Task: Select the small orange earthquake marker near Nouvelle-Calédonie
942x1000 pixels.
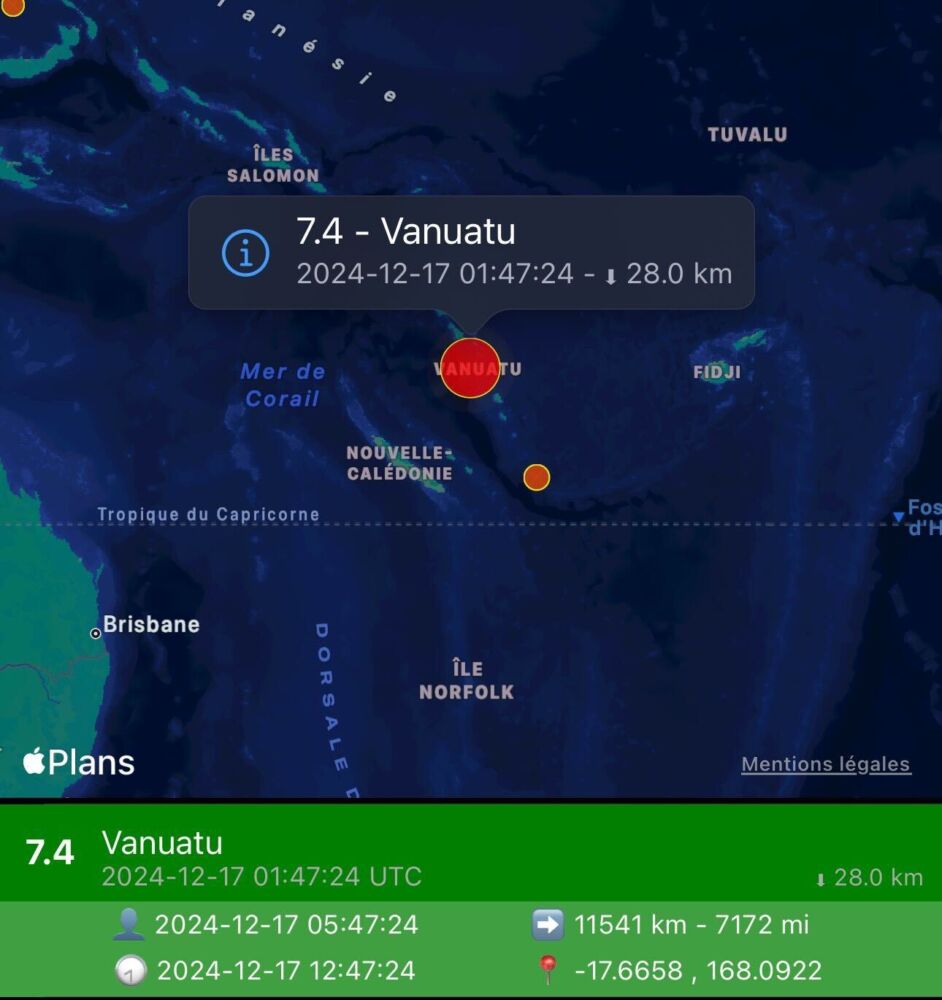Action: [537, 477]
